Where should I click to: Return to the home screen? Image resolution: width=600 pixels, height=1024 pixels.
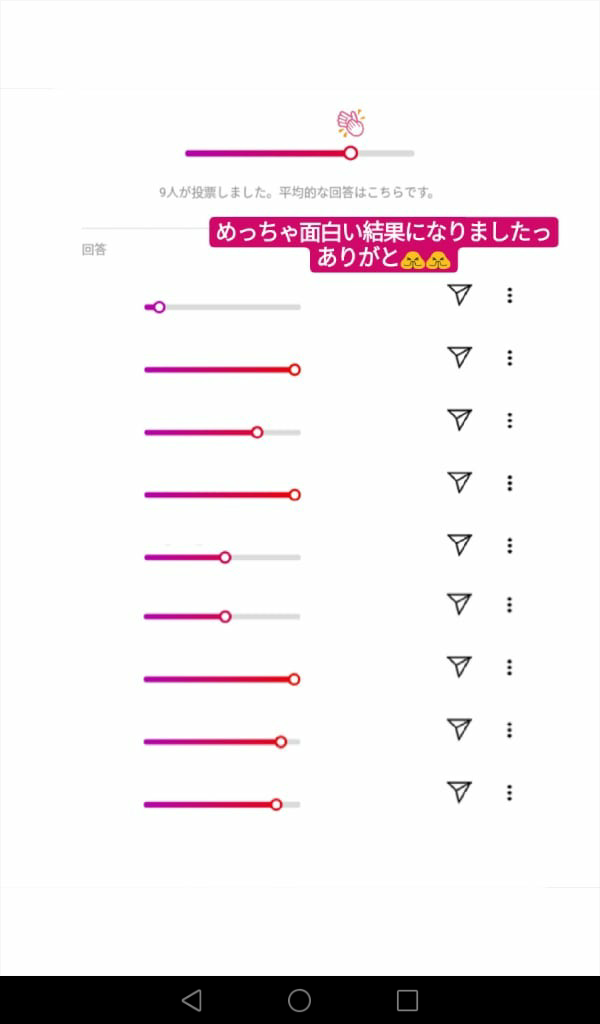[x=299, y=1000]
